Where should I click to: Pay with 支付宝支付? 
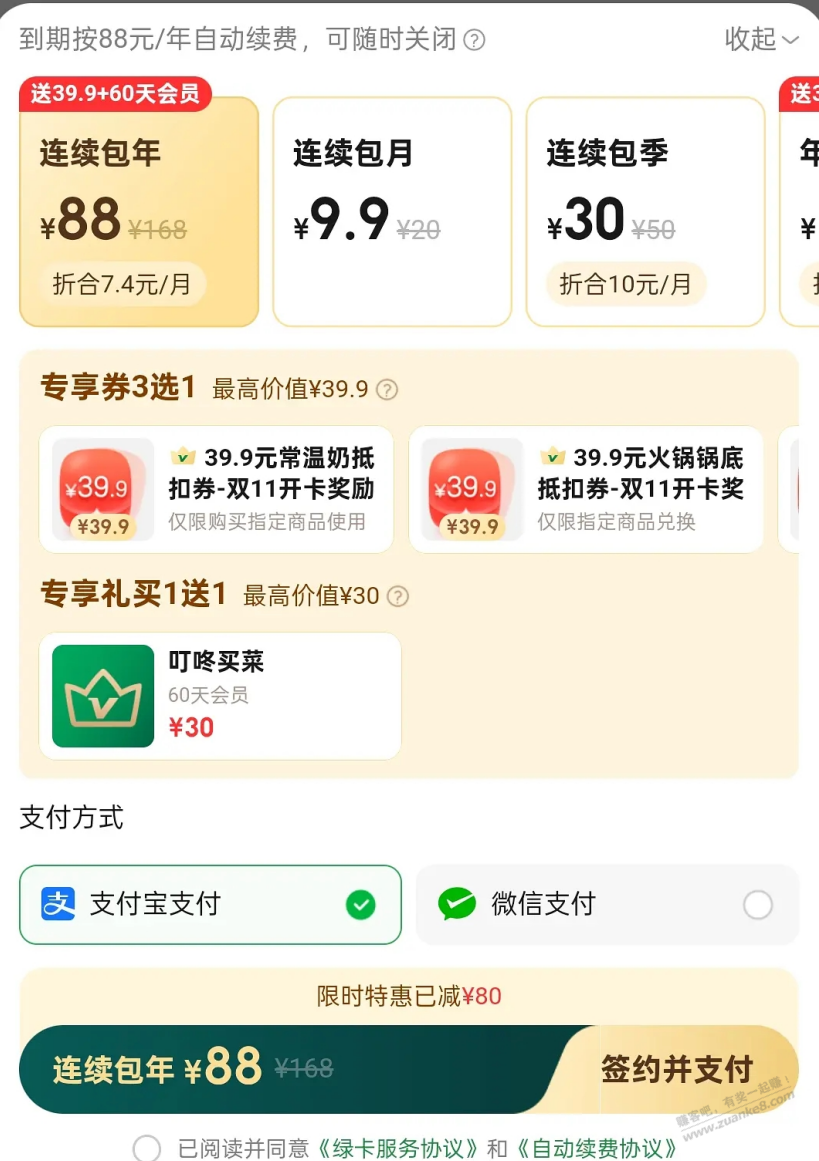tap(210, 905)
